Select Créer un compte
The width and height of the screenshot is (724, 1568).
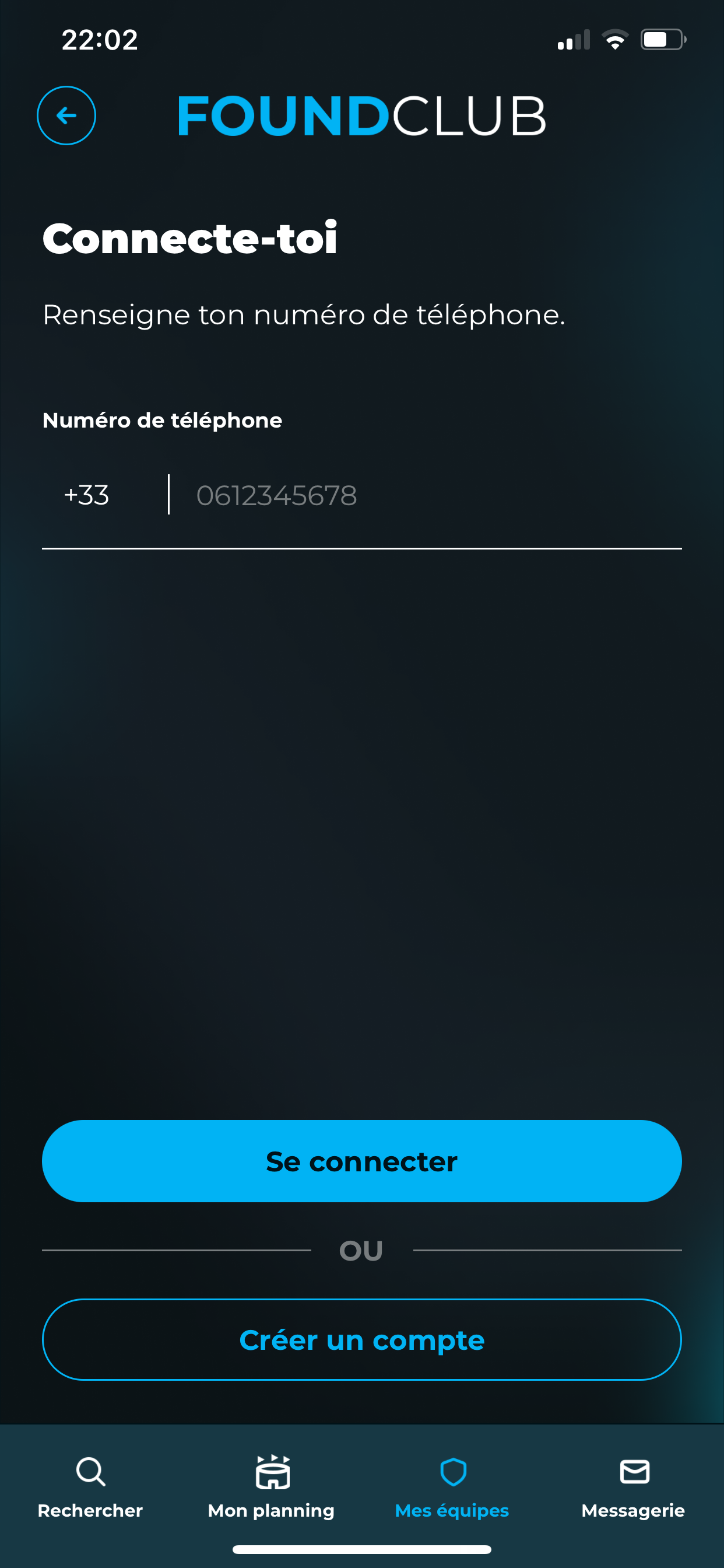coord(362,1340)
